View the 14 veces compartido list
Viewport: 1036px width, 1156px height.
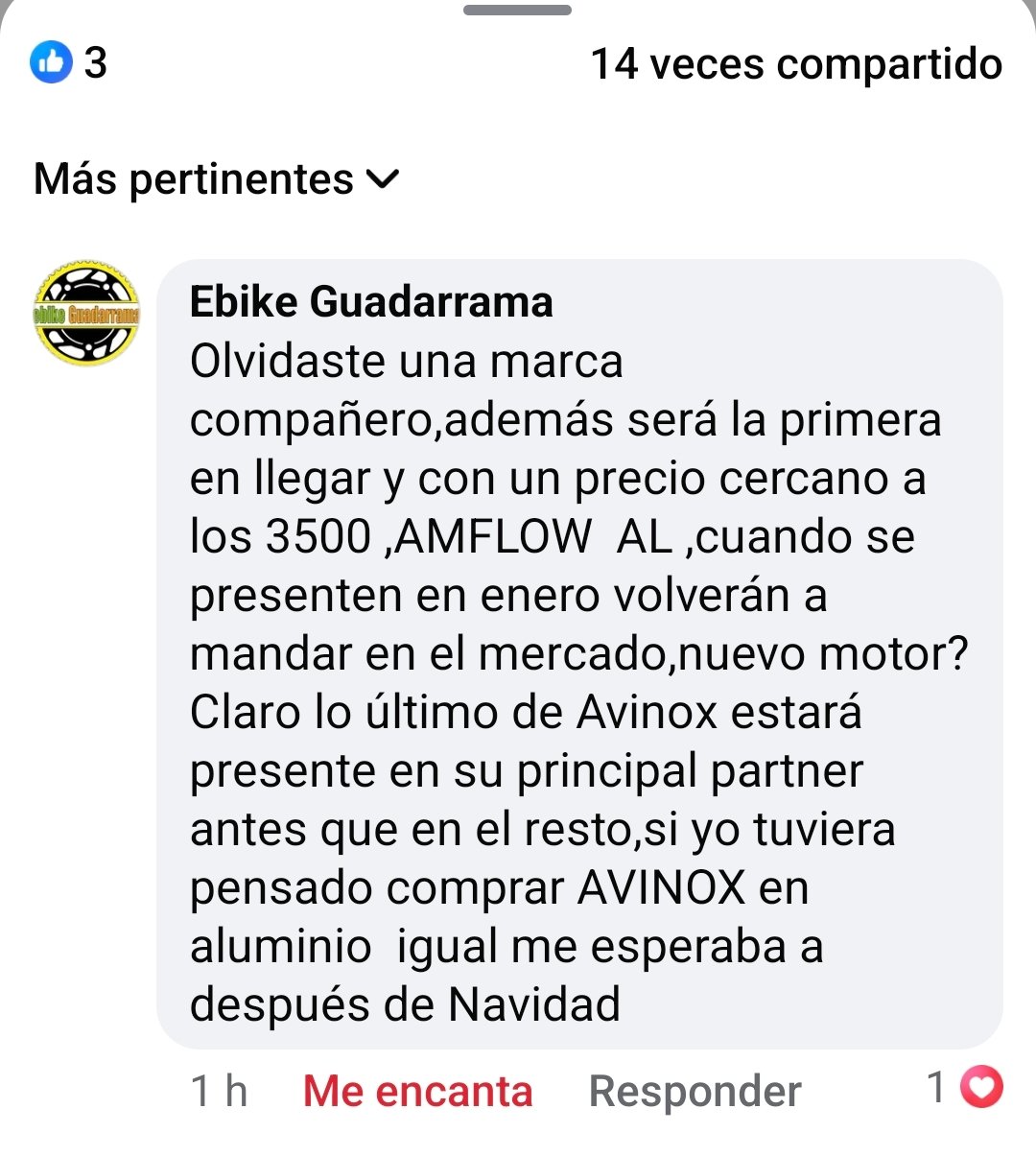click(795, 64)
